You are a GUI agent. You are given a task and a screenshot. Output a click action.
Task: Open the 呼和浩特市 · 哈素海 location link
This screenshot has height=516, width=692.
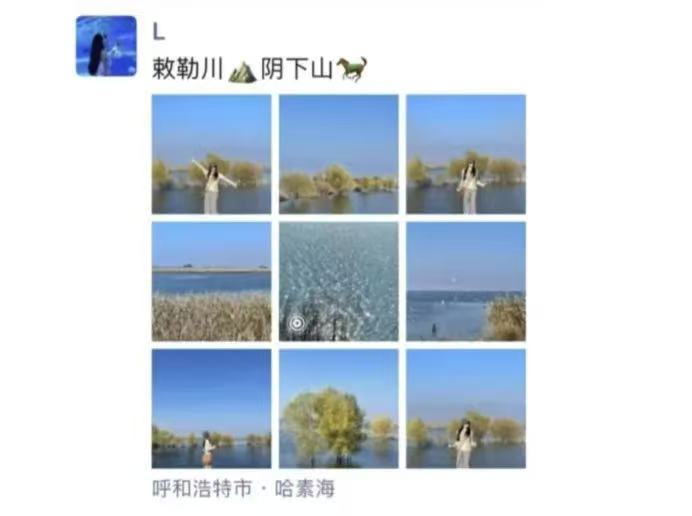[x=243, y=489]
